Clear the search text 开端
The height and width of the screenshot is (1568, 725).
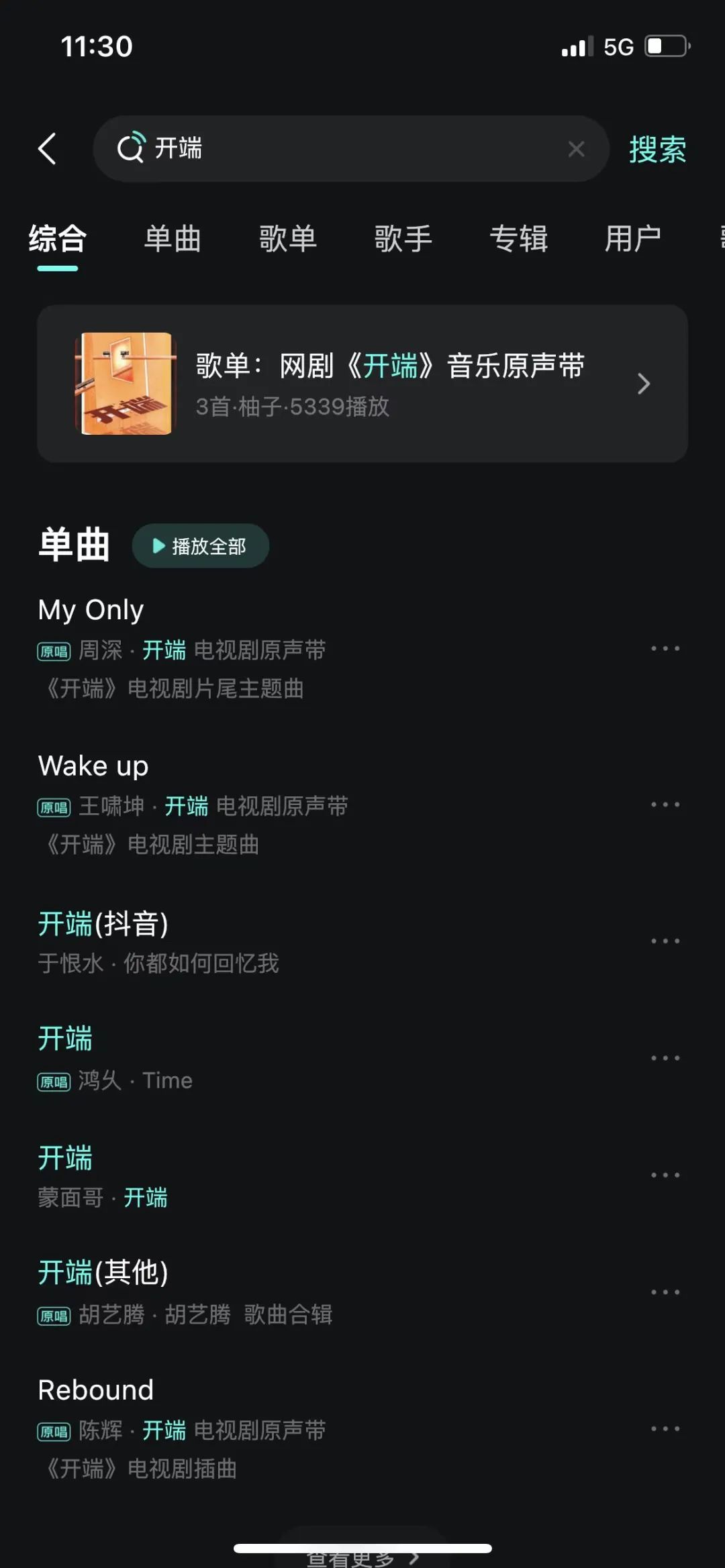click(x=576, y=149)
